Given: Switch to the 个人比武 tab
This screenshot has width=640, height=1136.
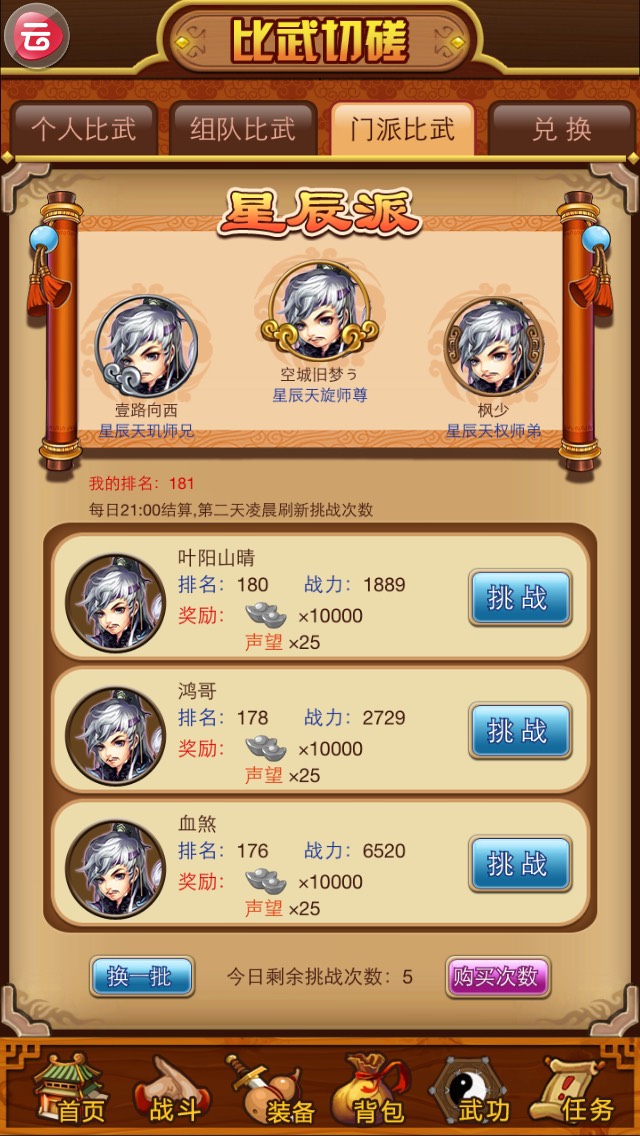Looking at the screenshot, I should (x=83, y=129).
